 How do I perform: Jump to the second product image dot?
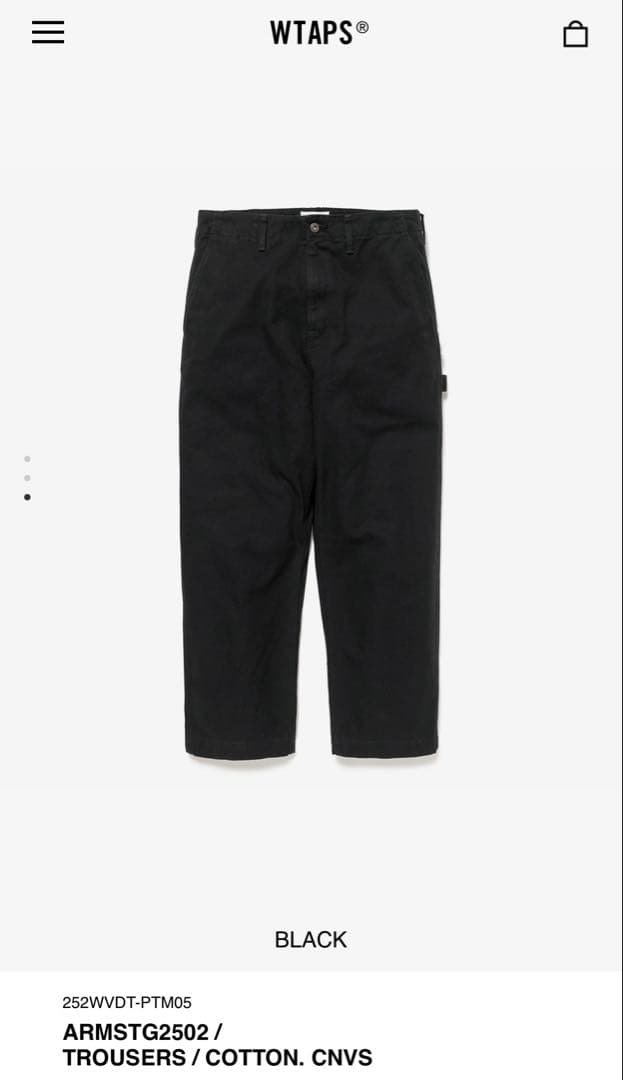(27, 478)
